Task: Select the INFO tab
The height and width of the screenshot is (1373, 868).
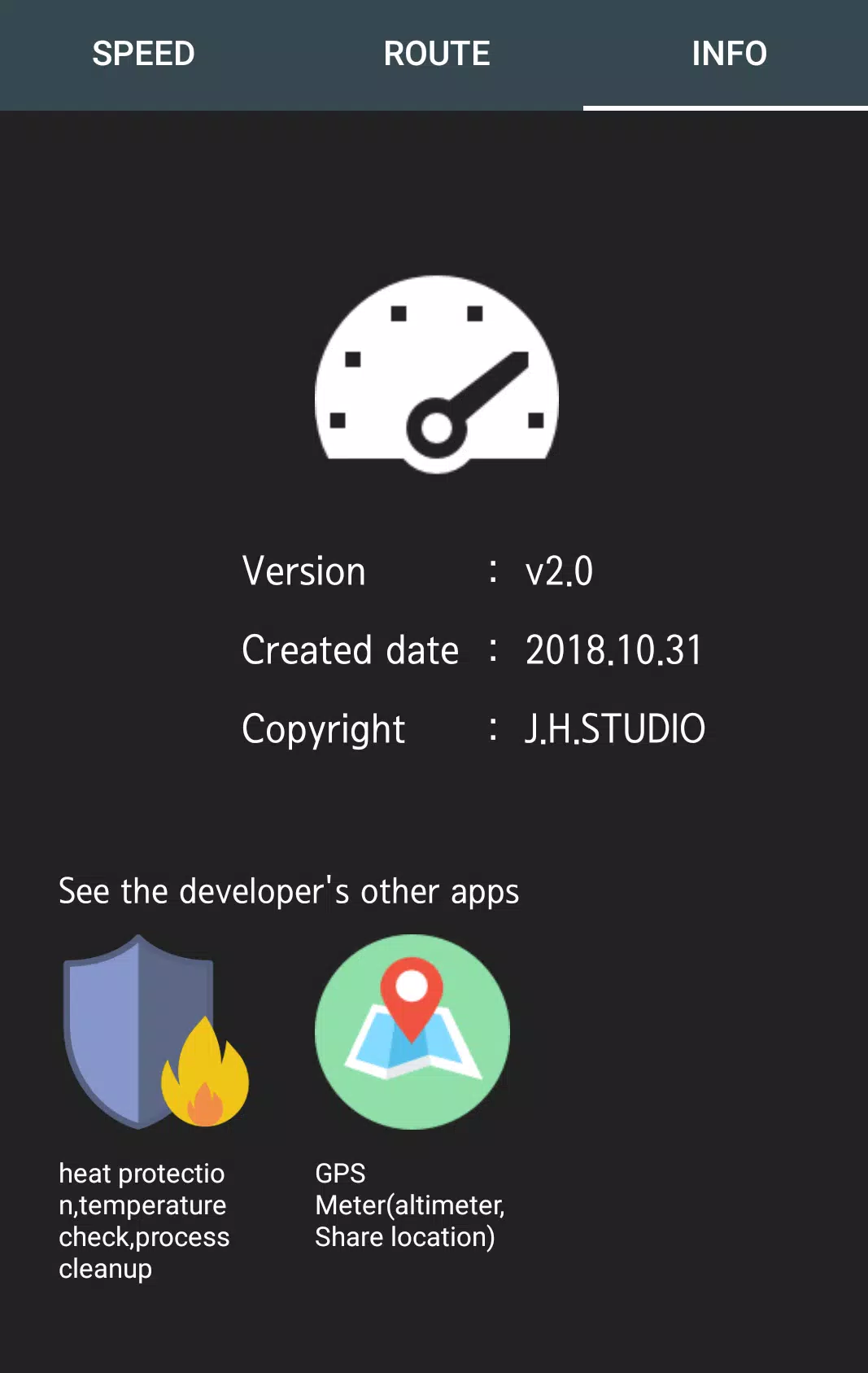Action: (x=728, y=54)
